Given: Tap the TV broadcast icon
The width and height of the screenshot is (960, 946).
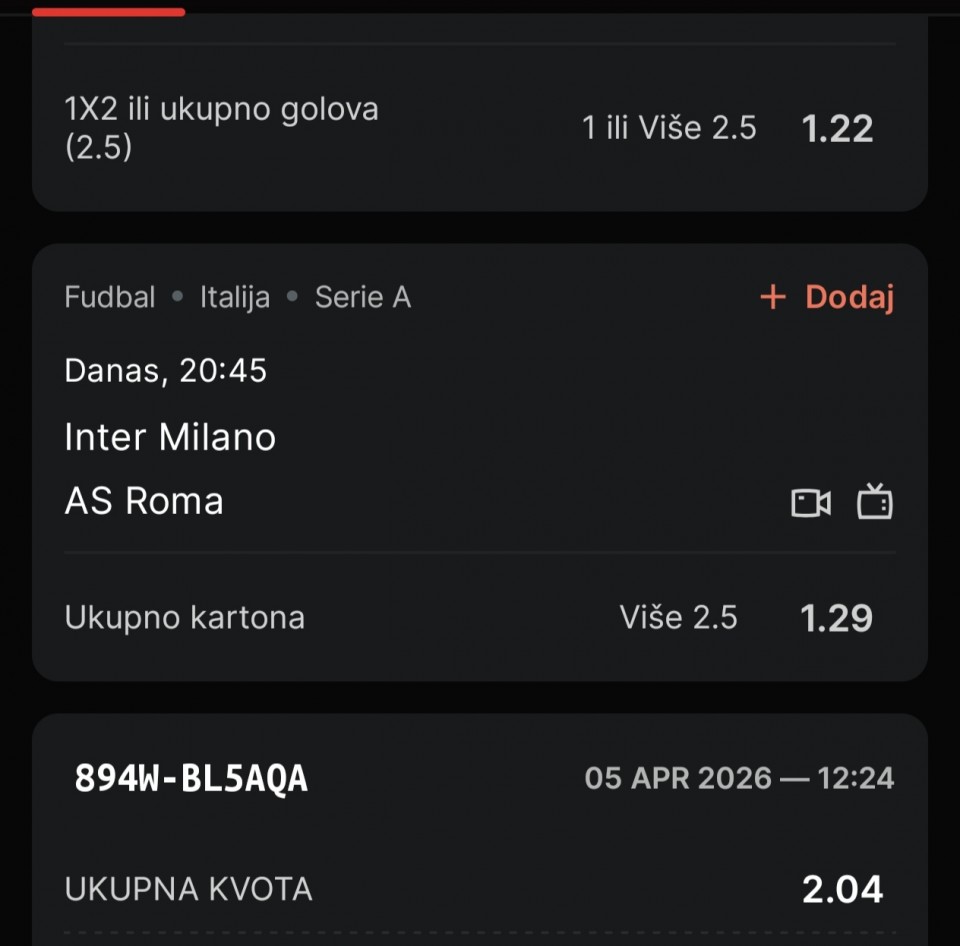Looking at the screenshot, I should pos(874,501).
